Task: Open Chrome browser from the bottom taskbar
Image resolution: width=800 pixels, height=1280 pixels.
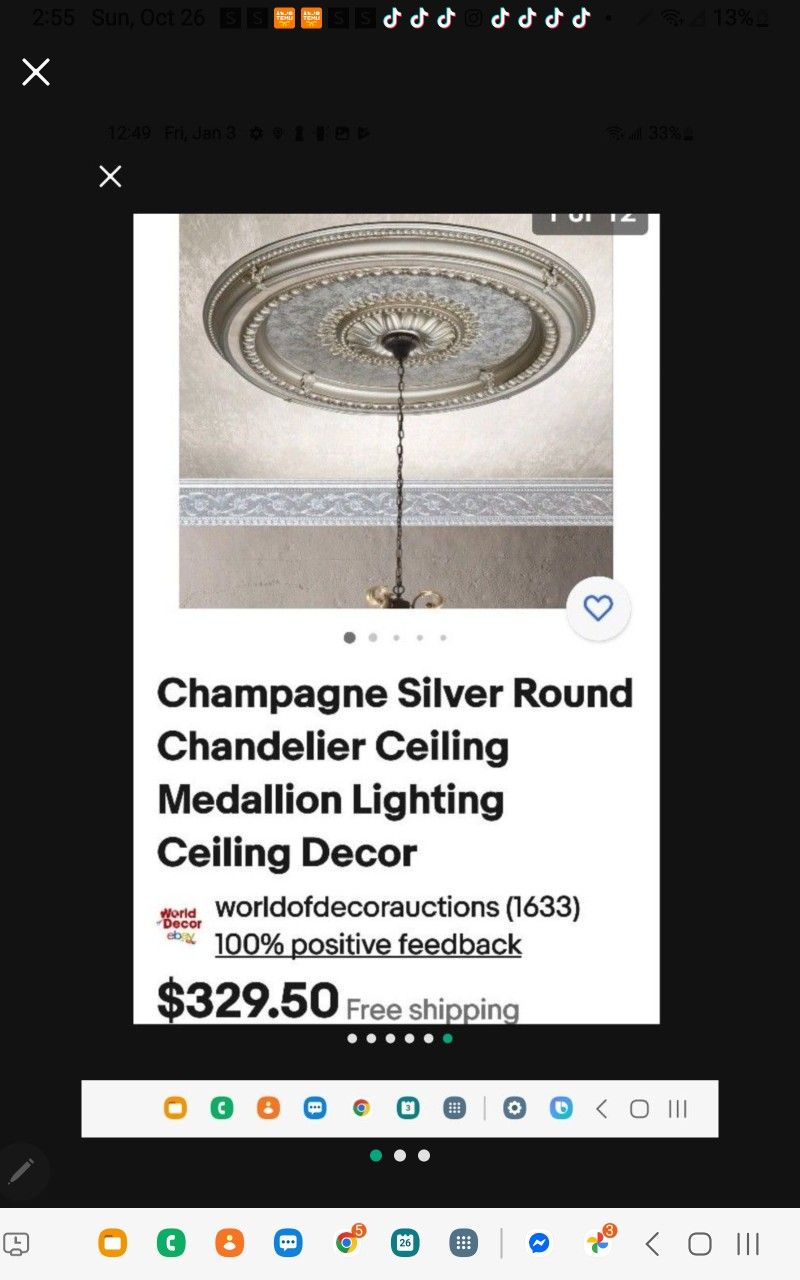Action: 347,1244
